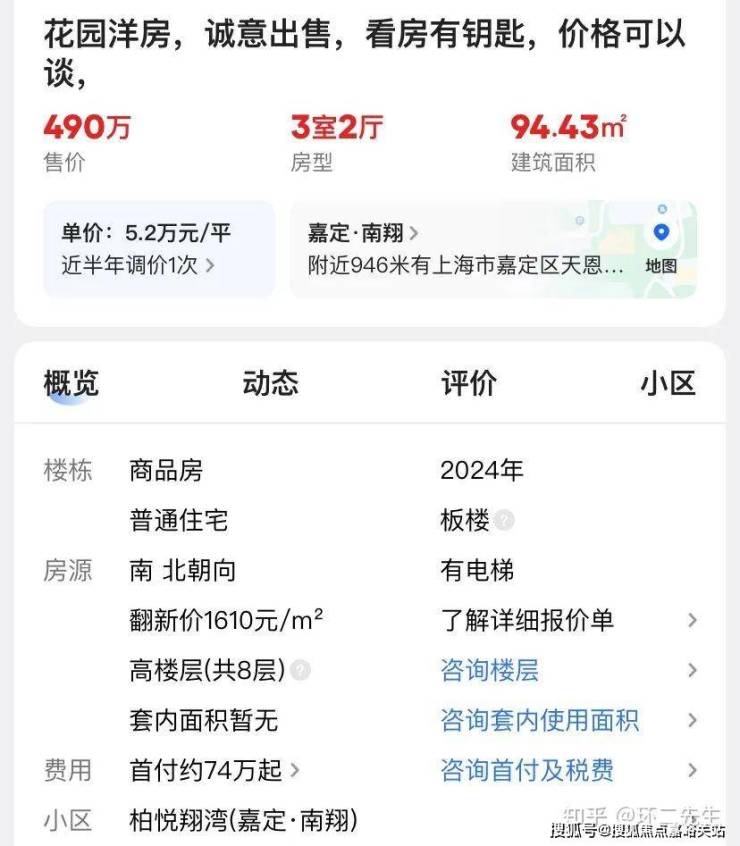
Task: Show the help info icon next to 高楼层(共8层)
Action: pyautogui.click(x=300, y=671)
